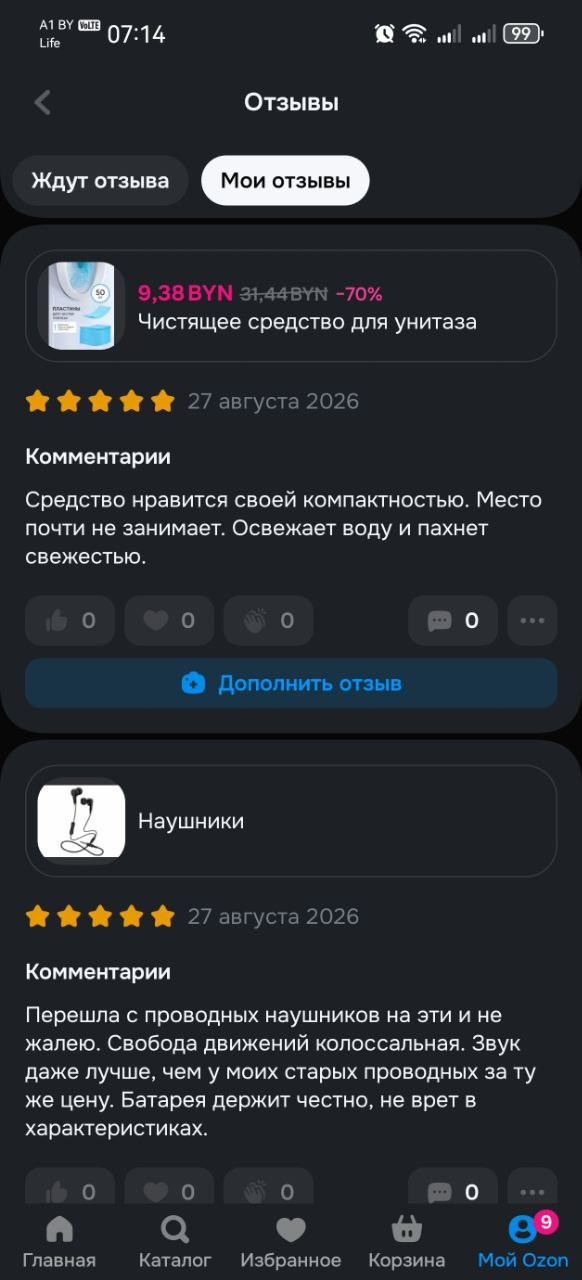Tap Дополнить отзыв button
The height and width of the screenshot is (1280, 582).
291,684
